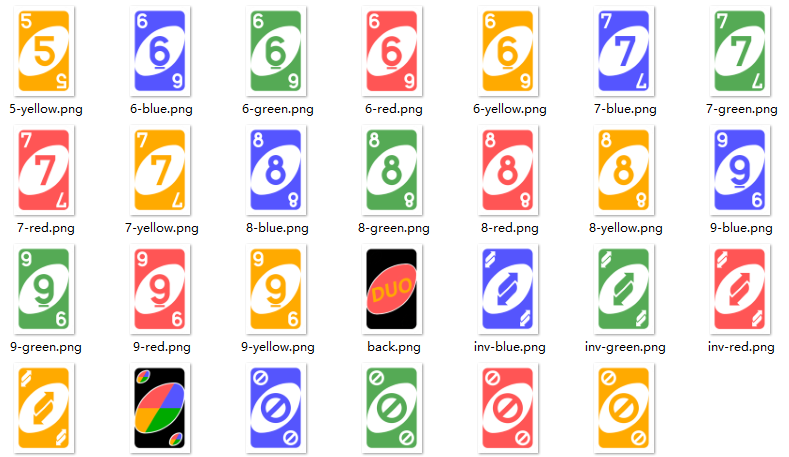Open 9-yellow.png thumbnail

277,289
